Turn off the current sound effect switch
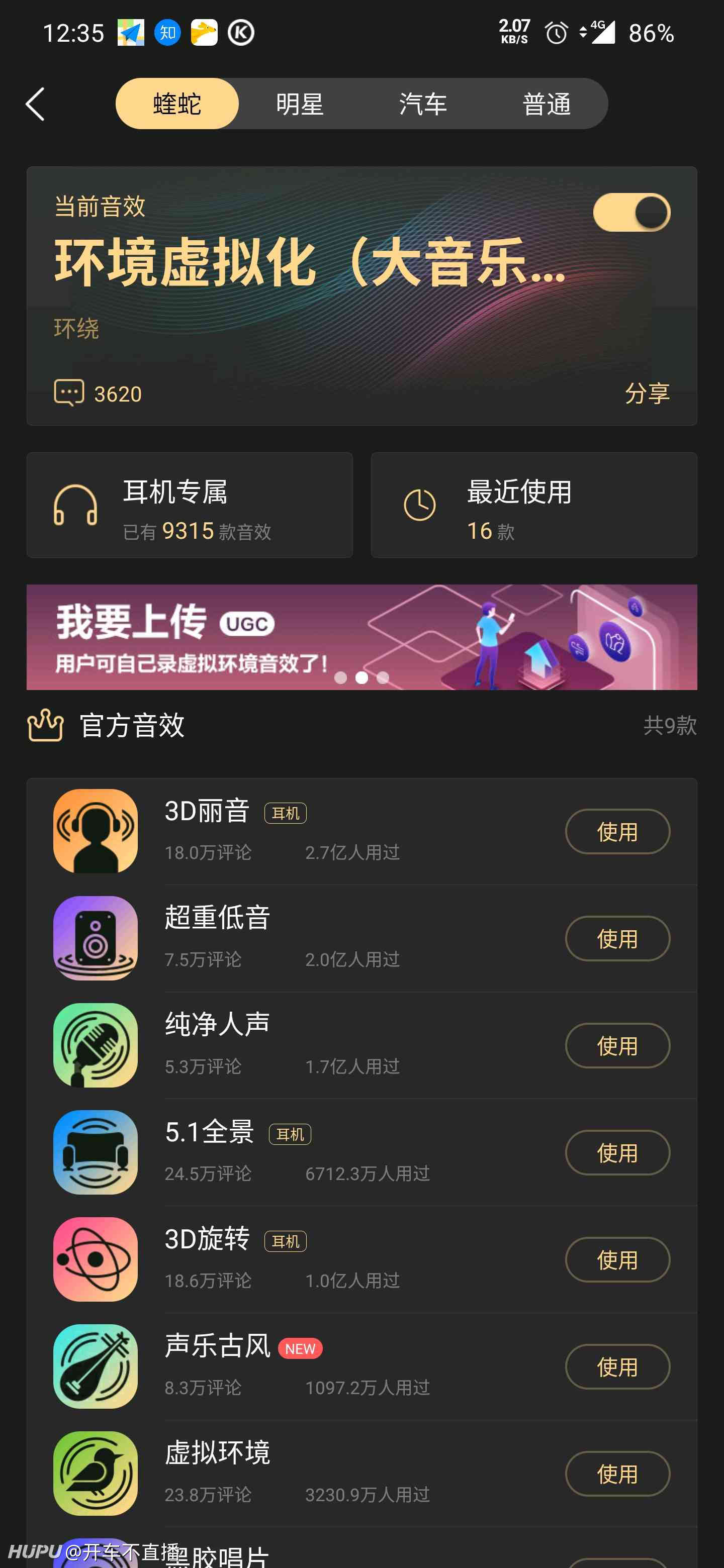This screenshot has width=724, height=1568. 631,213
